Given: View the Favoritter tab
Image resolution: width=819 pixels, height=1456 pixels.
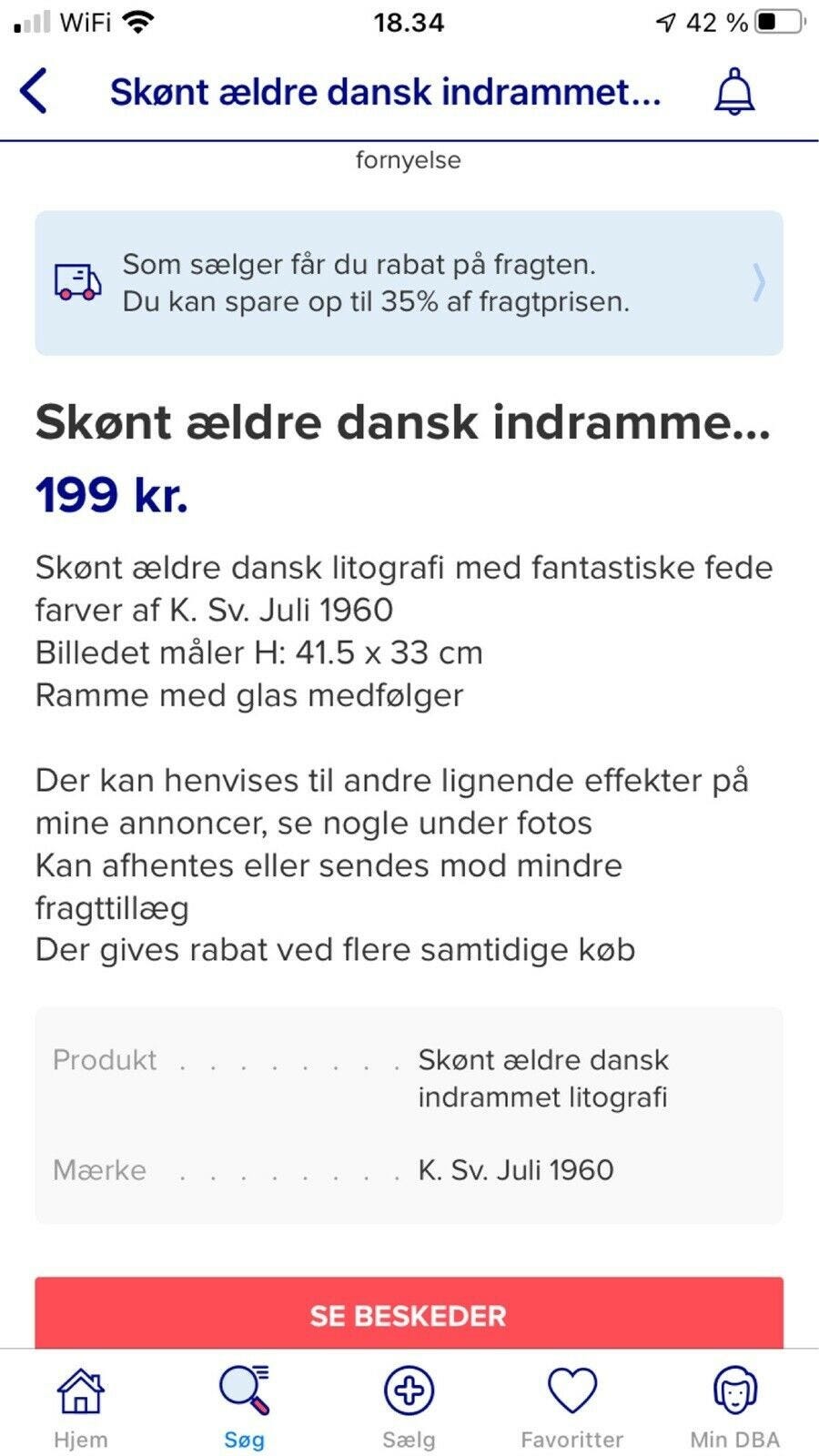Looking at the screenshot, I should (x=571, y=1407).
